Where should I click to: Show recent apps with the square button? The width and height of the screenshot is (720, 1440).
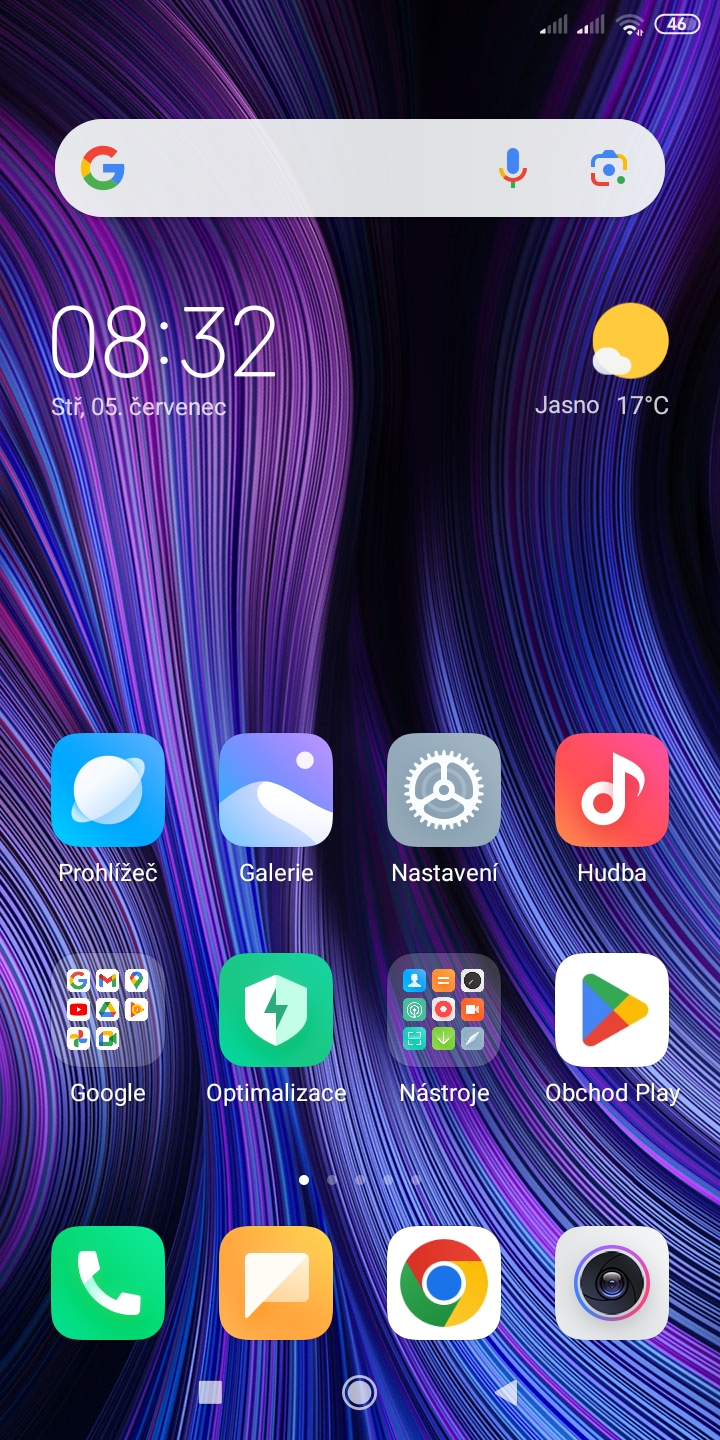(210, 1392)
